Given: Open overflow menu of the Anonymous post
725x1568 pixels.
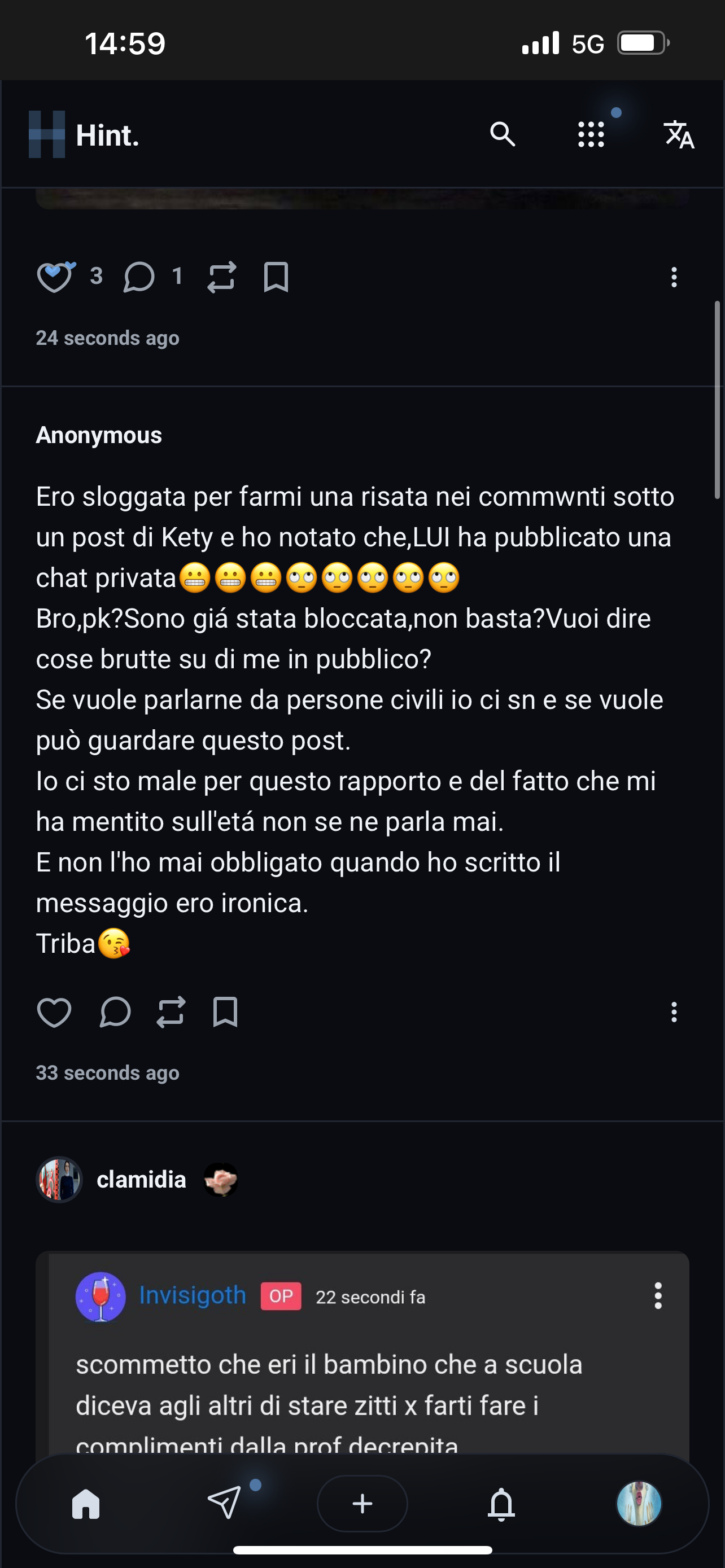Looking at the screenshot, I should pyautogui.click(x=673, y=1012).
